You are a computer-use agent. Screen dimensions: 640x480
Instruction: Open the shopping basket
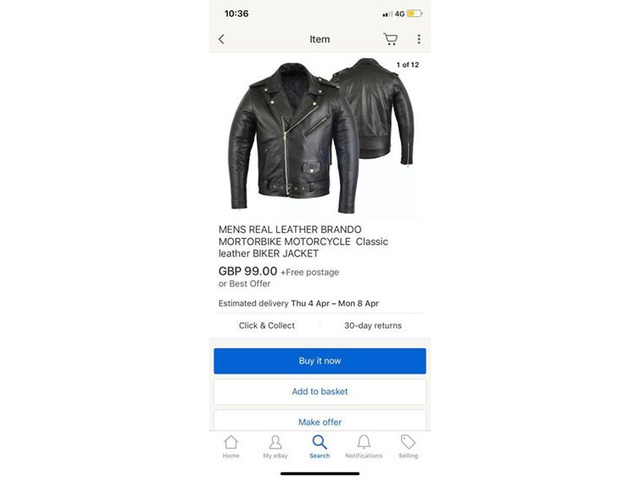[390, 39]
